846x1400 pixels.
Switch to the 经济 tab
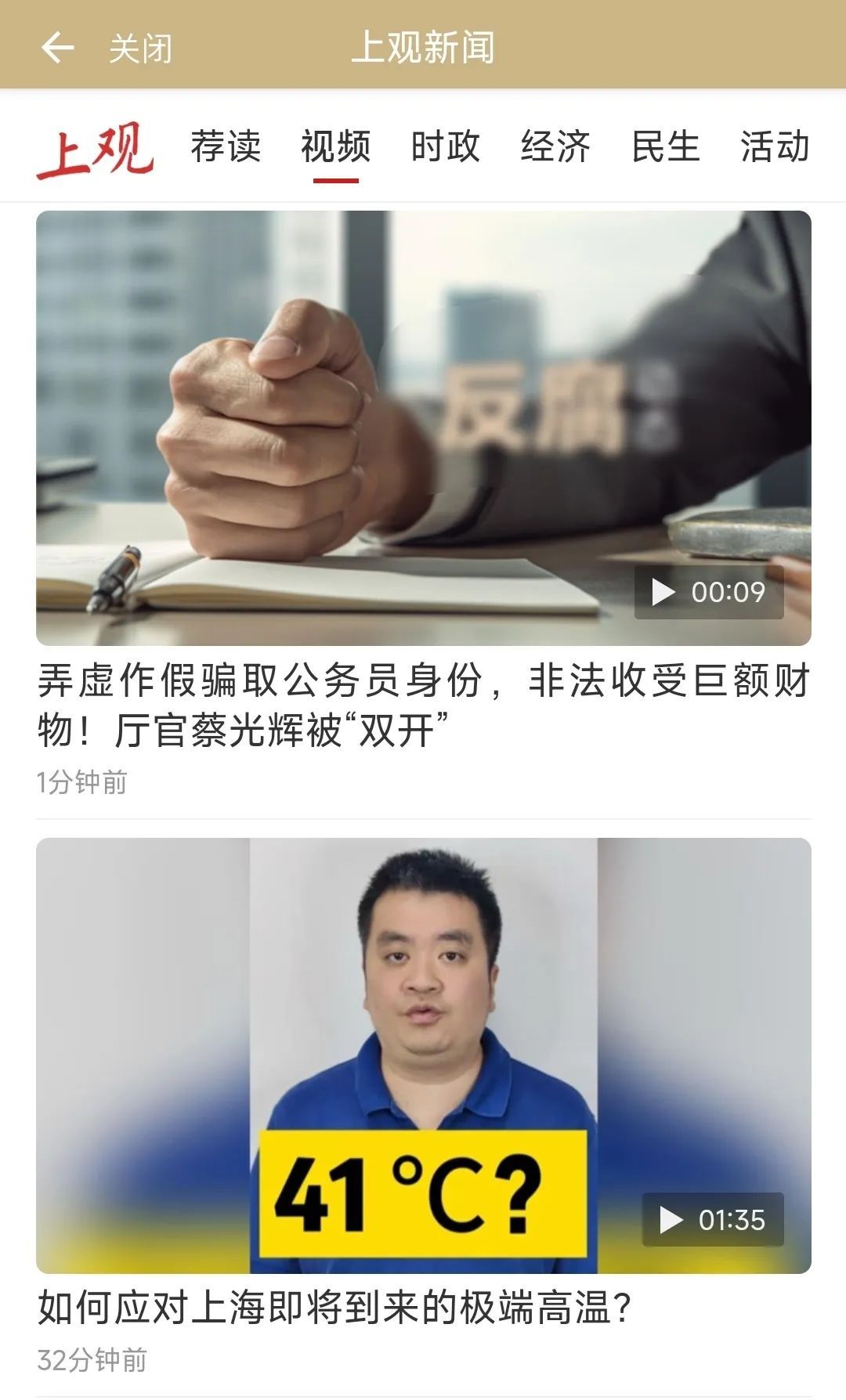[555, 146]
